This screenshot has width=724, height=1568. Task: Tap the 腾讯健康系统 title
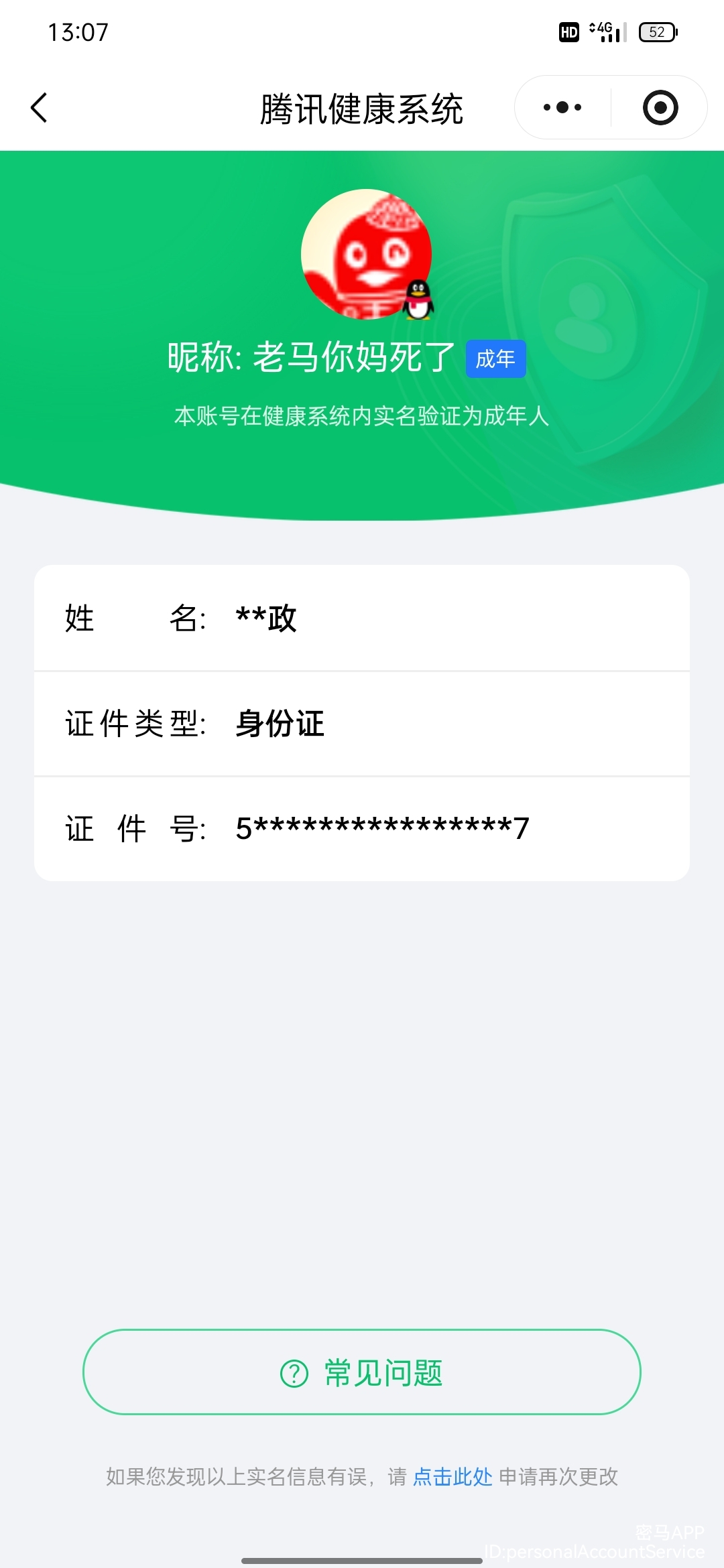click(x=362, y=109)
